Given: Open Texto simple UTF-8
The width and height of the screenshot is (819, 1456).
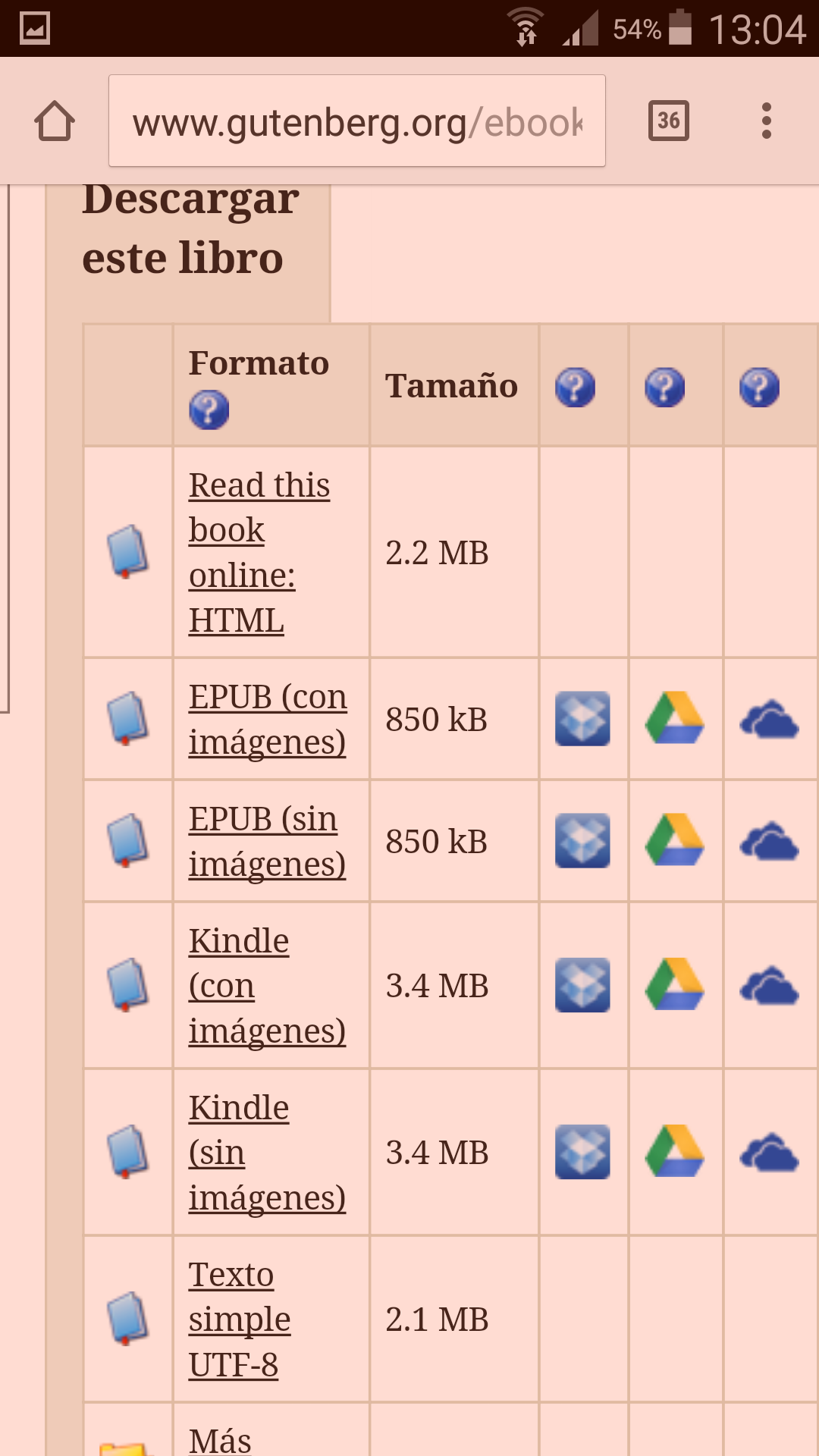Looking at the screenshot, I should pyautogui.click(x=239, y=1319).
